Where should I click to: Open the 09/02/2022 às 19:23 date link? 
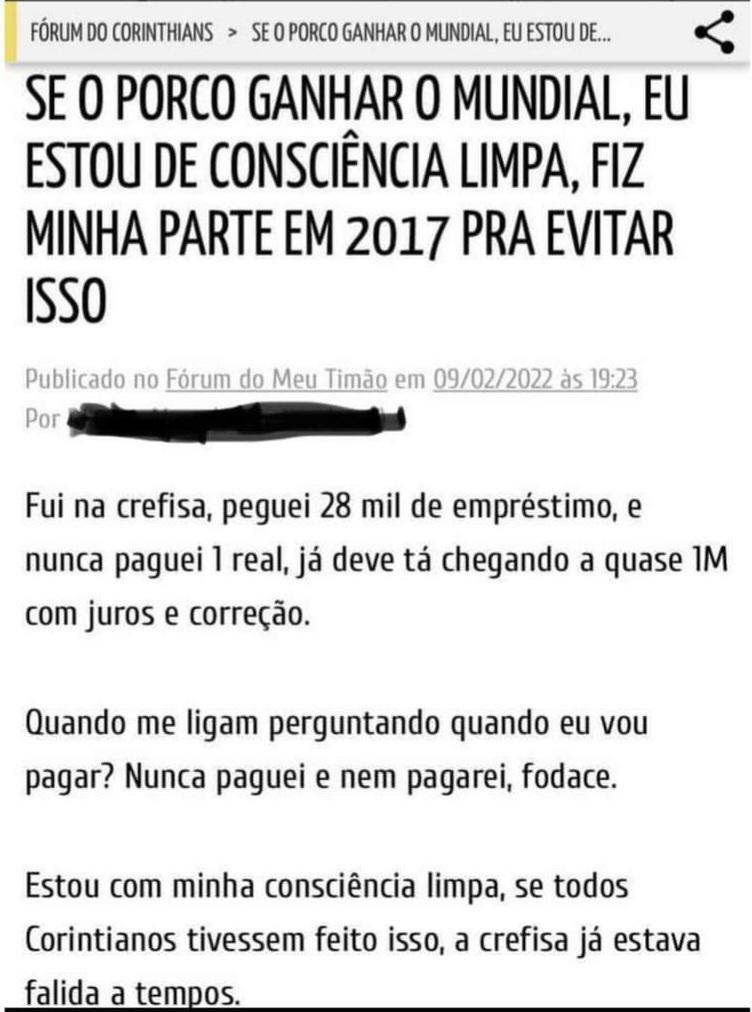pos(535,380)
